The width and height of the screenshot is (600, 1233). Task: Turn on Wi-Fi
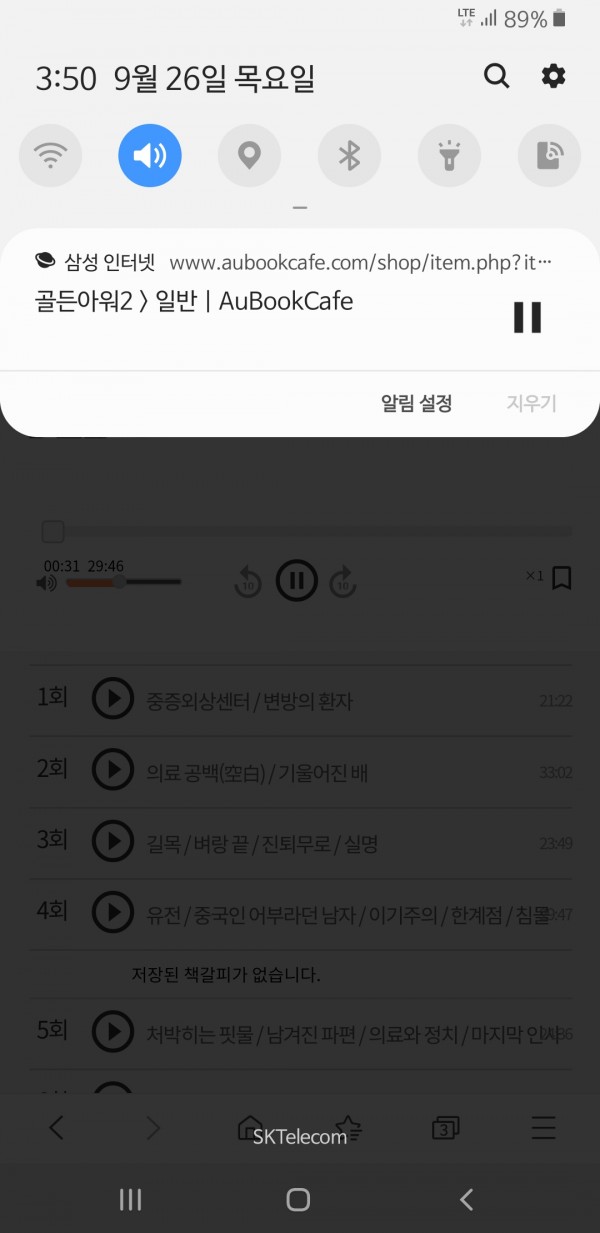[50, 156]
